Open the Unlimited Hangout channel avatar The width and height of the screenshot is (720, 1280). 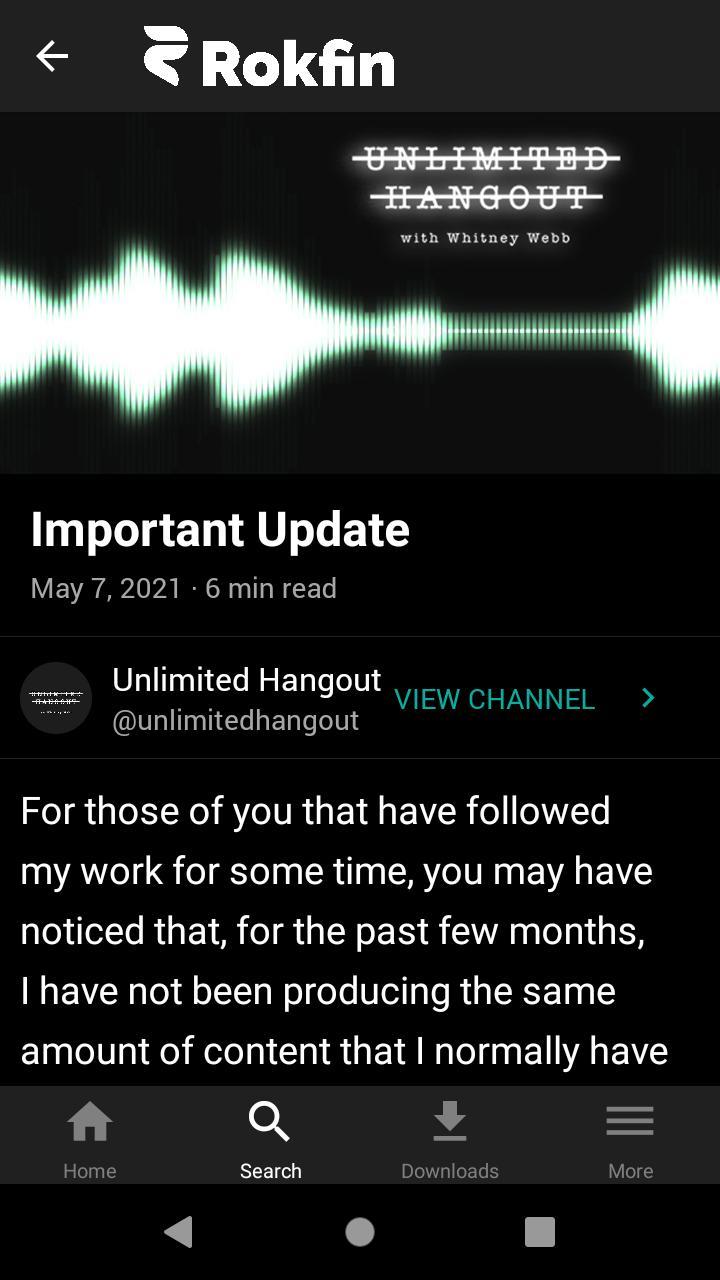(56, 698)
